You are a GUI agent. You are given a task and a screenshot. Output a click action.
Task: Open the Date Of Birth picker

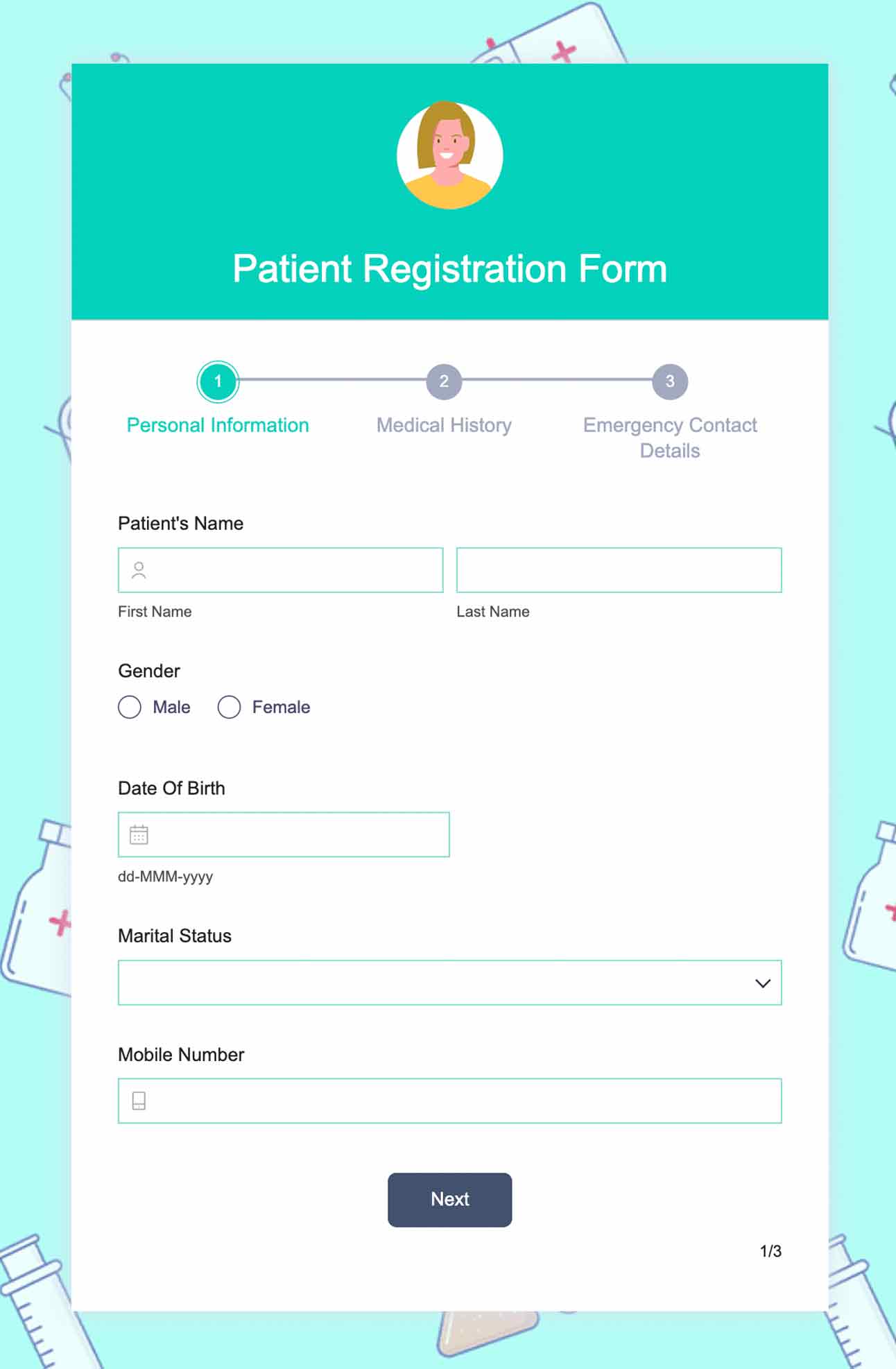(x=283, y=834)
